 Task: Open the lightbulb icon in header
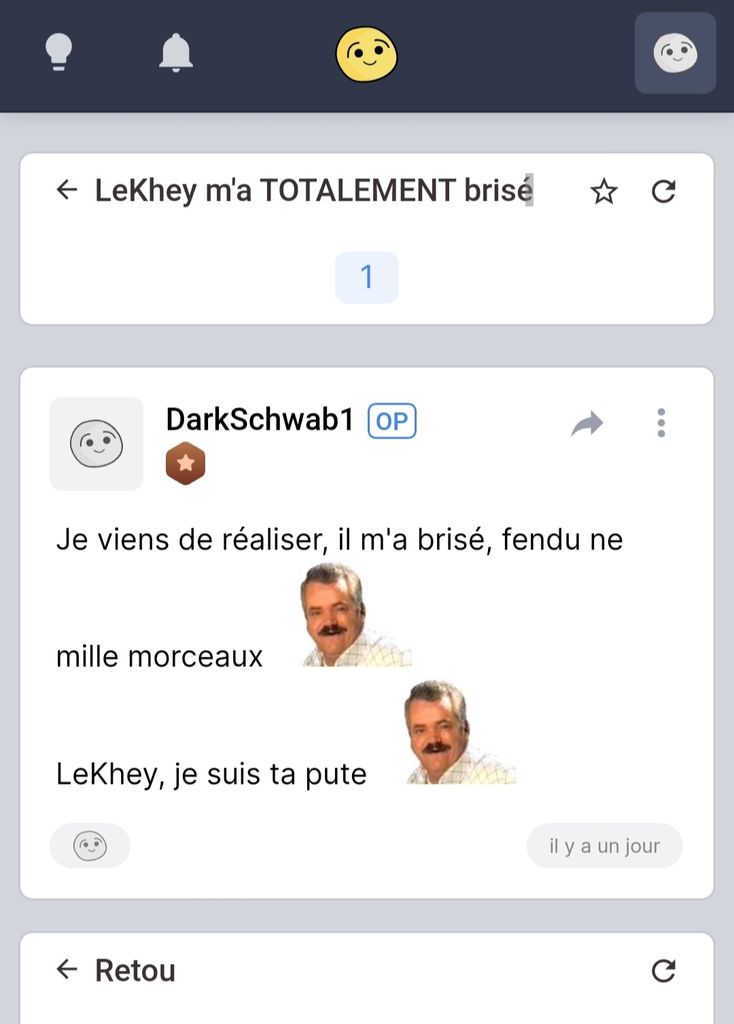tap(59, 53)
